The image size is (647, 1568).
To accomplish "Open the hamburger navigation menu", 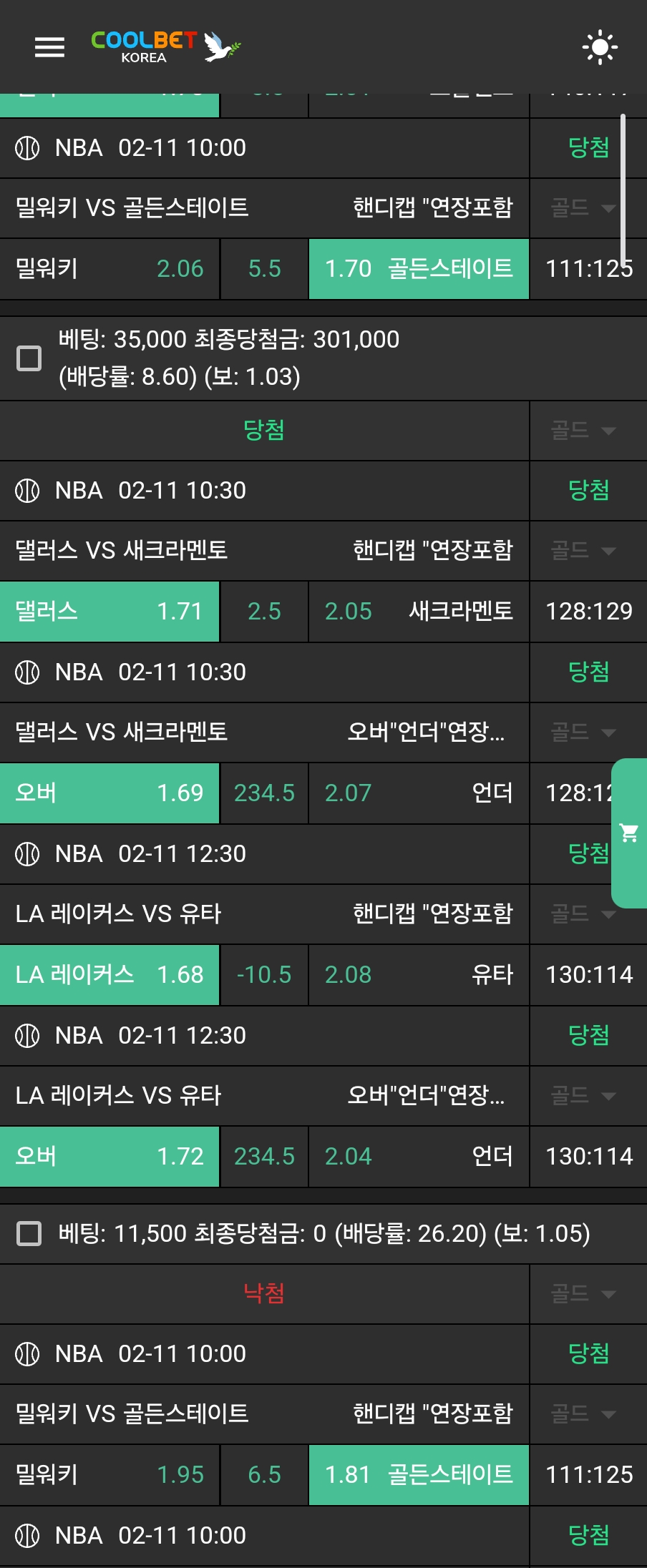I will click(x=49, y=47).
